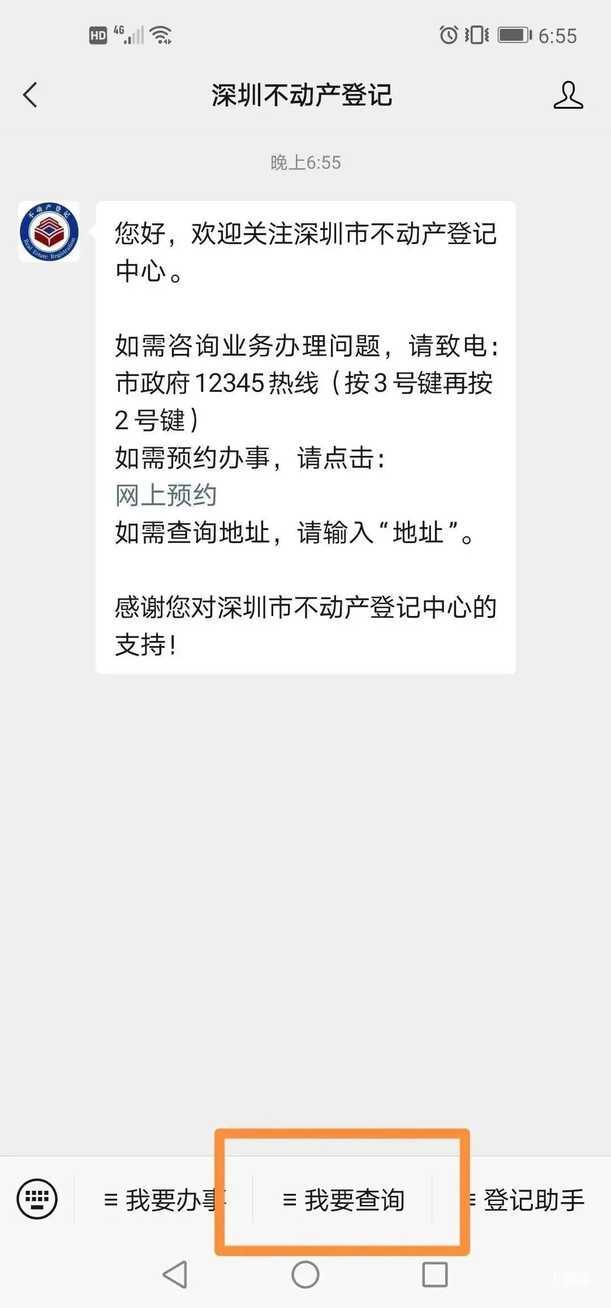Tap the system home button
Screen dimensions: 611x1308
click(x=305, y=1273)
